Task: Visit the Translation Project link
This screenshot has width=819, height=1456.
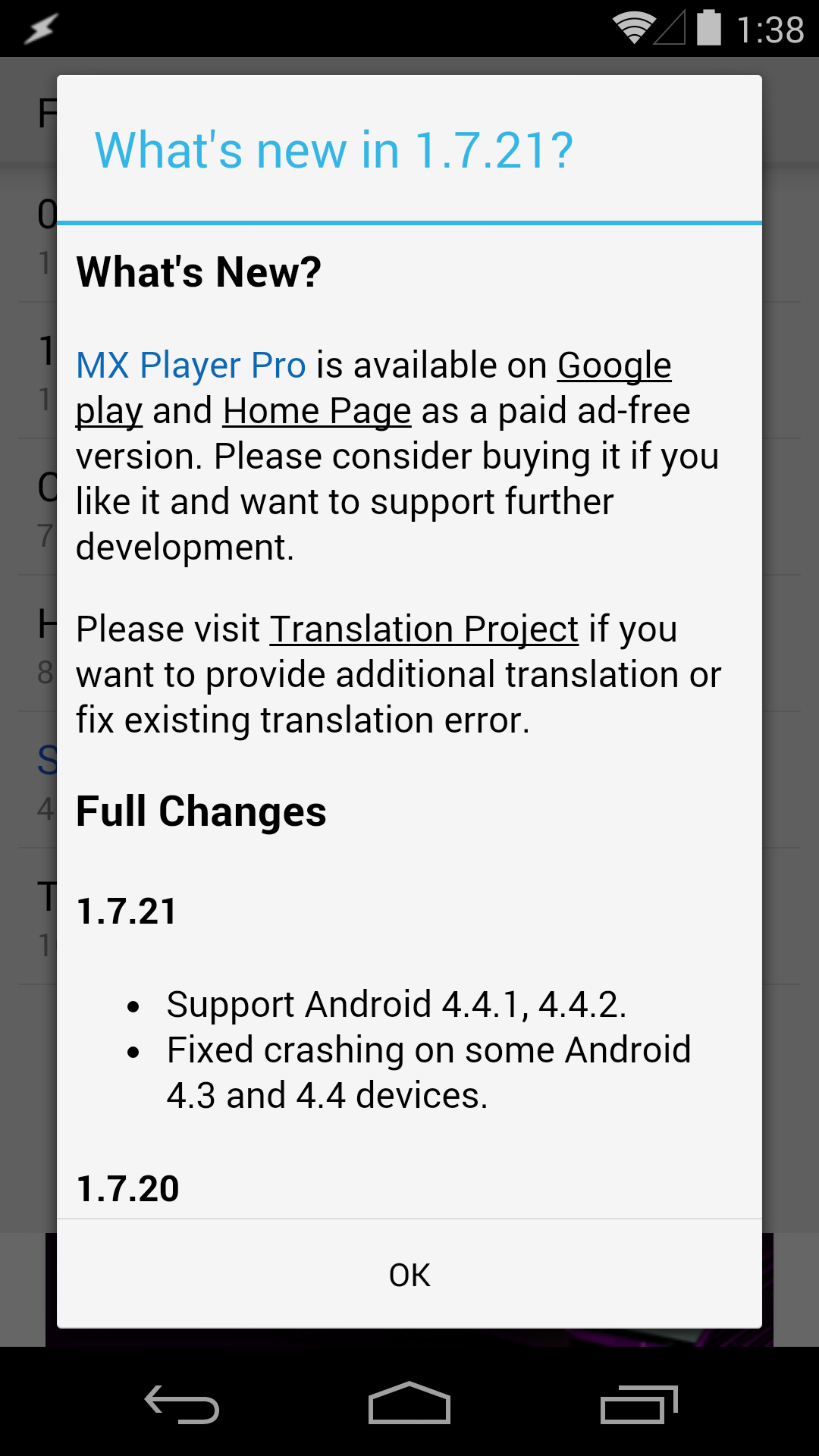Action: tap(424, 629)
